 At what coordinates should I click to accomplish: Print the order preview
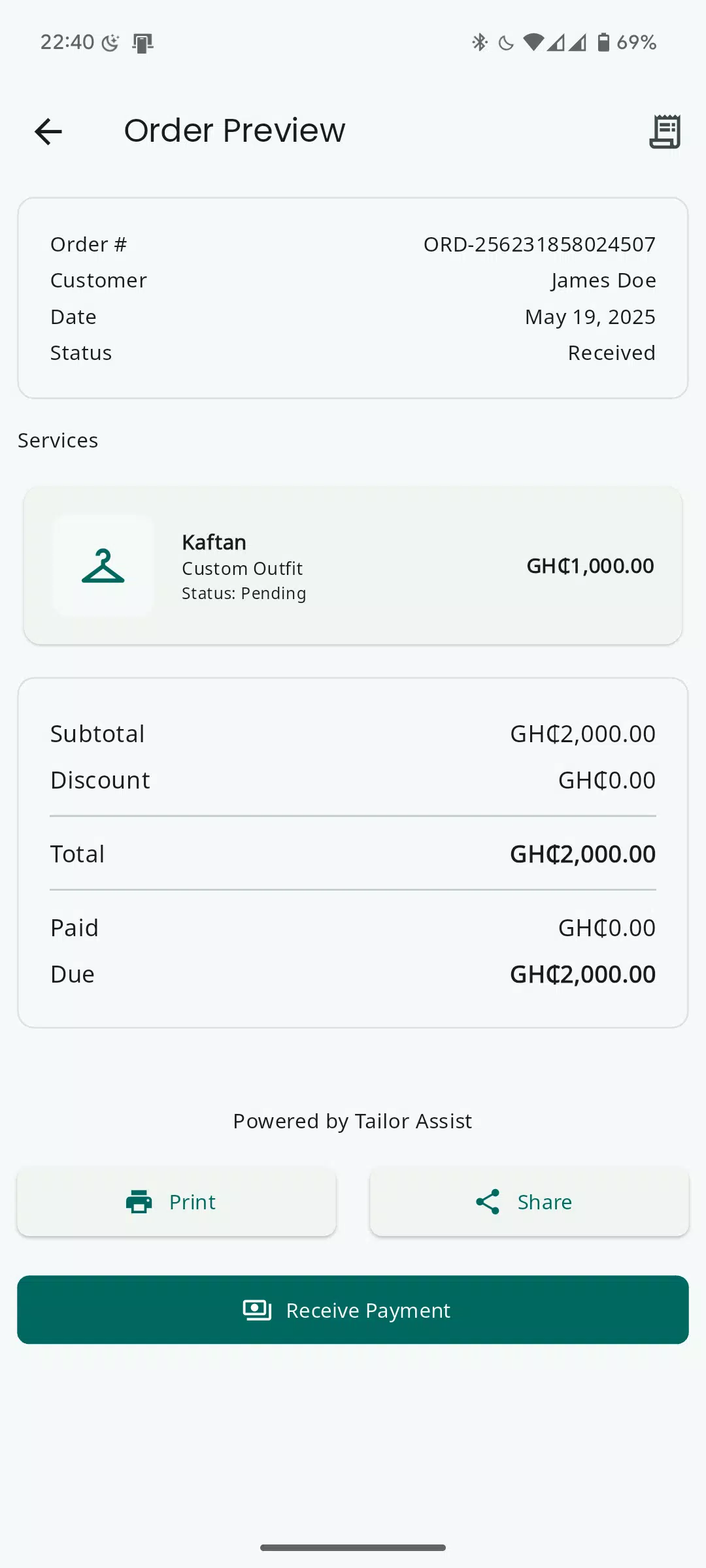[x=176, y=1202]
